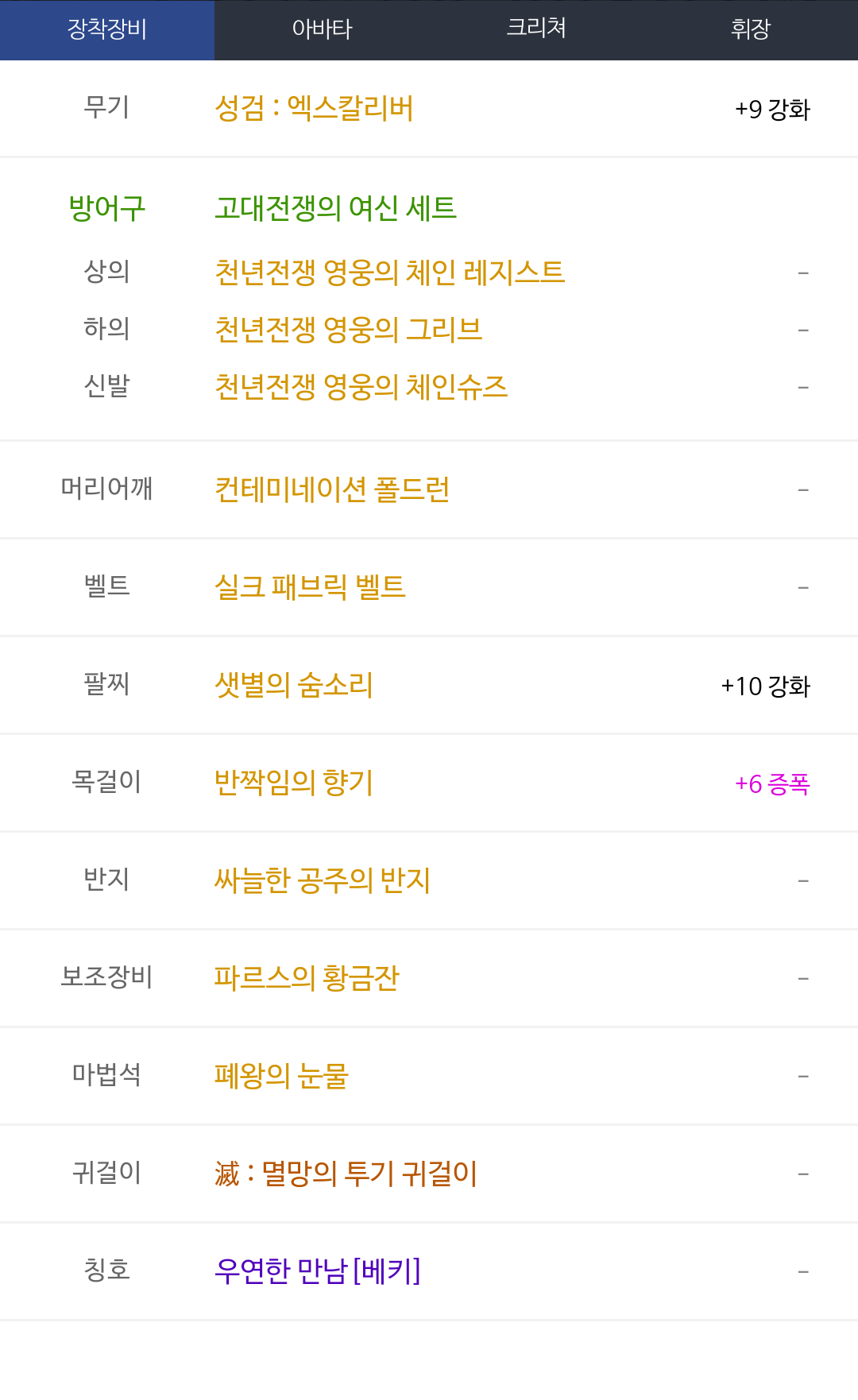
Task: Open 고대전쟁의 여신 세트 set info
Action: click(335, 208)
